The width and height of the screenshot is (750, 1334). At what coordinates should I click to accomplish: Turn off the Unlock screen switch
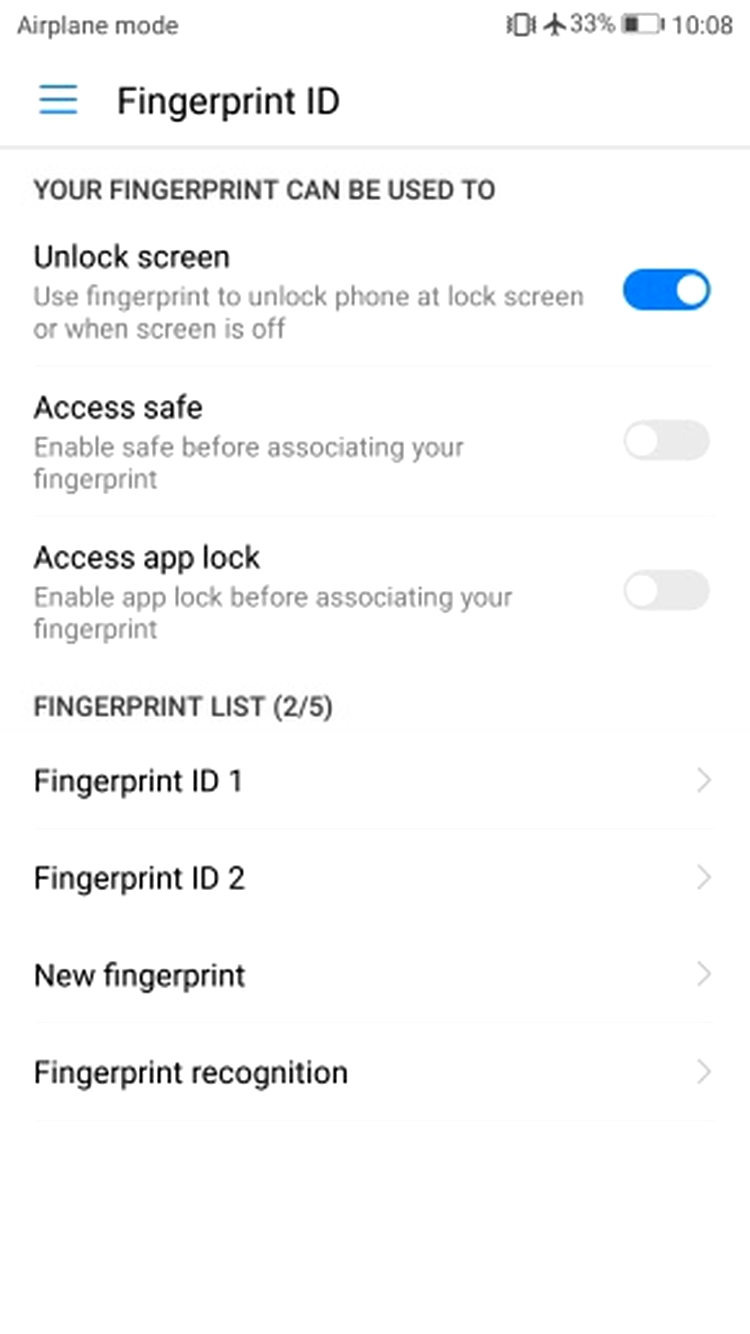pyautogui.click(x=666, y=290)
